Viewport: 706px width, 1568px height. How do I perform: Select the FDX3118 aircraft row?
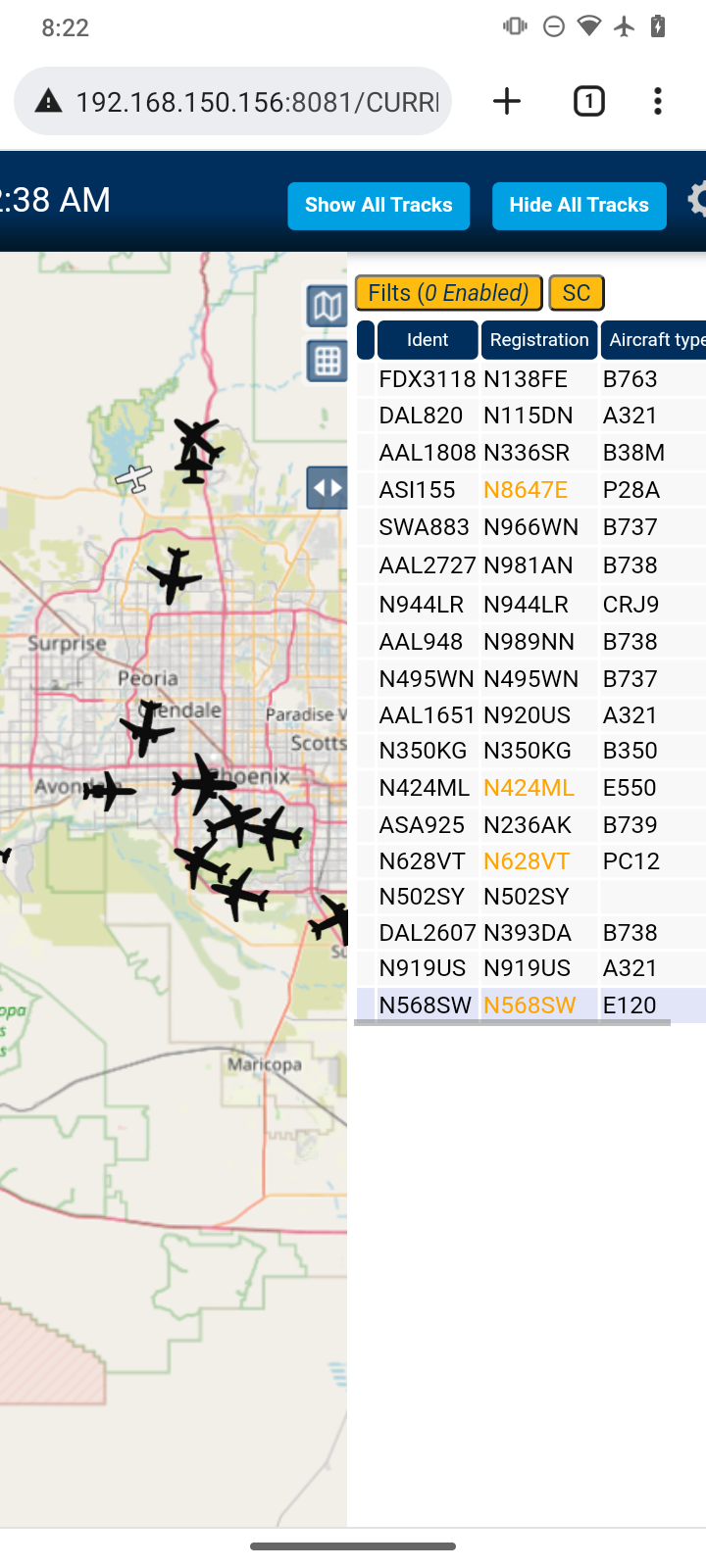(x=530, y=379)
